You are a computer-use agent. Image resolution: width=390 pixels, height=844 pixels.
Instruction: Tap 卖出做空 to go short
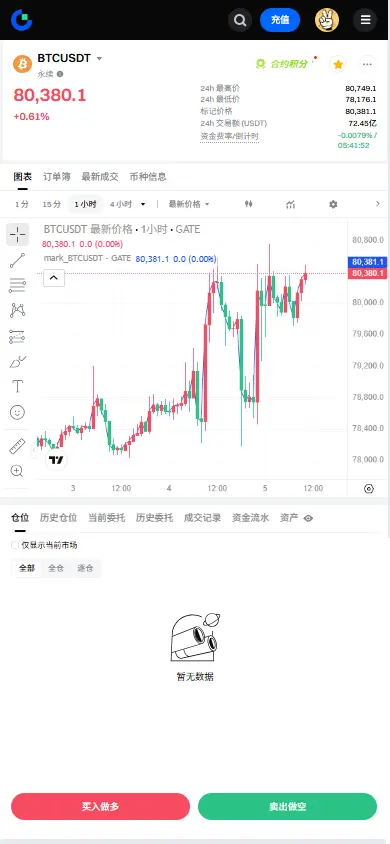(287, 806)
